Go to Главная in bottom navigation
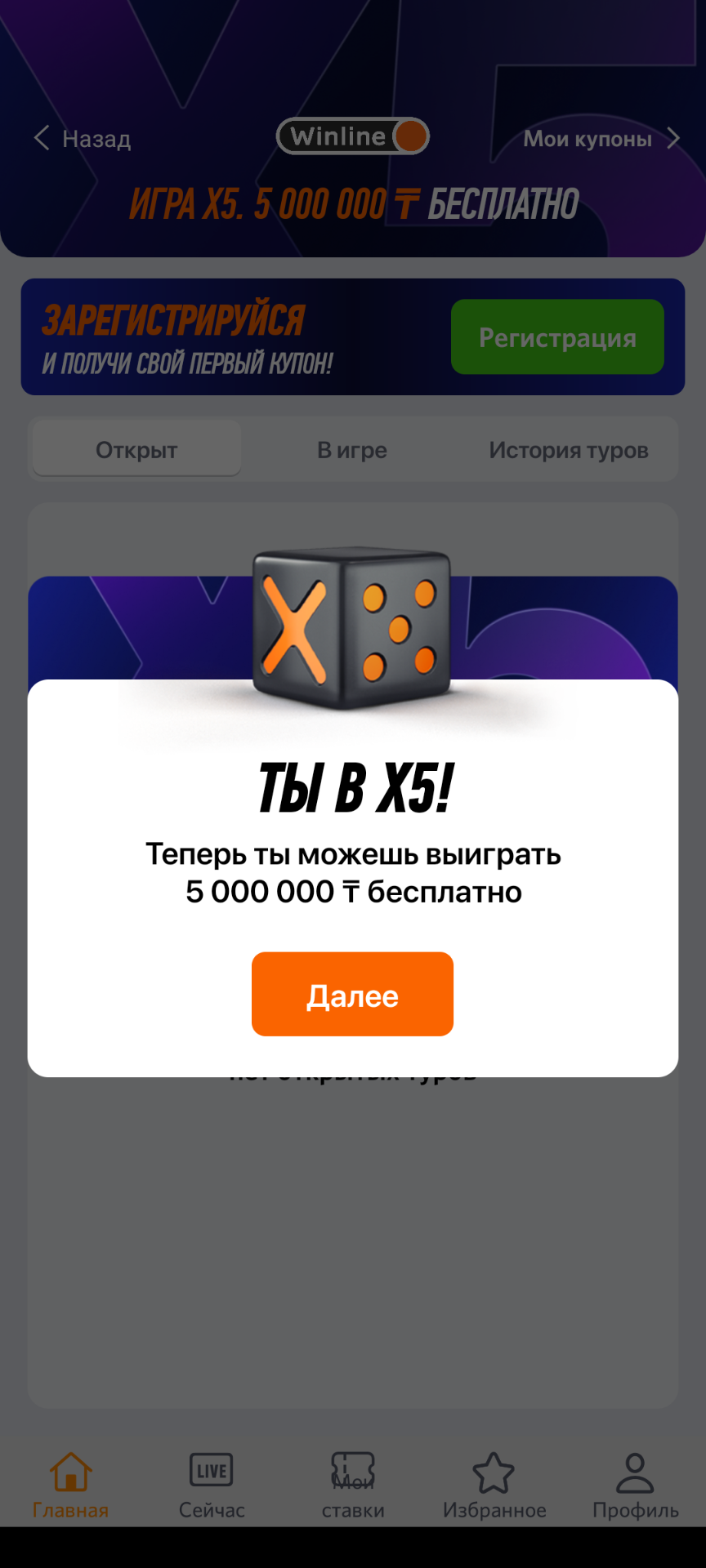This screenshot has height=1568, width=706. point(70,1486)
